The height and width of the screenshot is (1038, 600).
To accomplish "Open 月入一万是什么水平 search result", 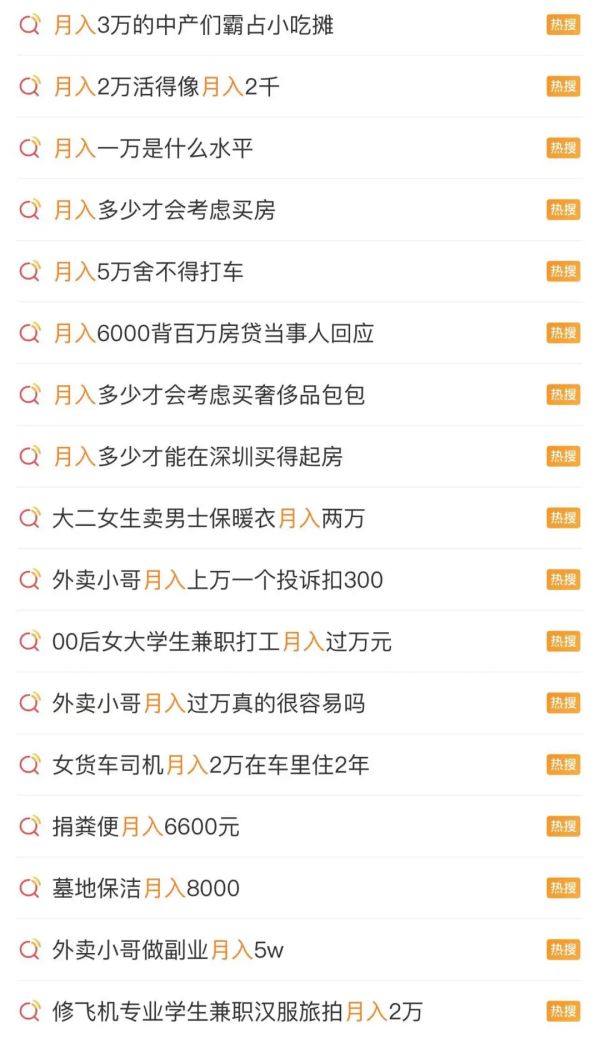I will tap(153, 149).
